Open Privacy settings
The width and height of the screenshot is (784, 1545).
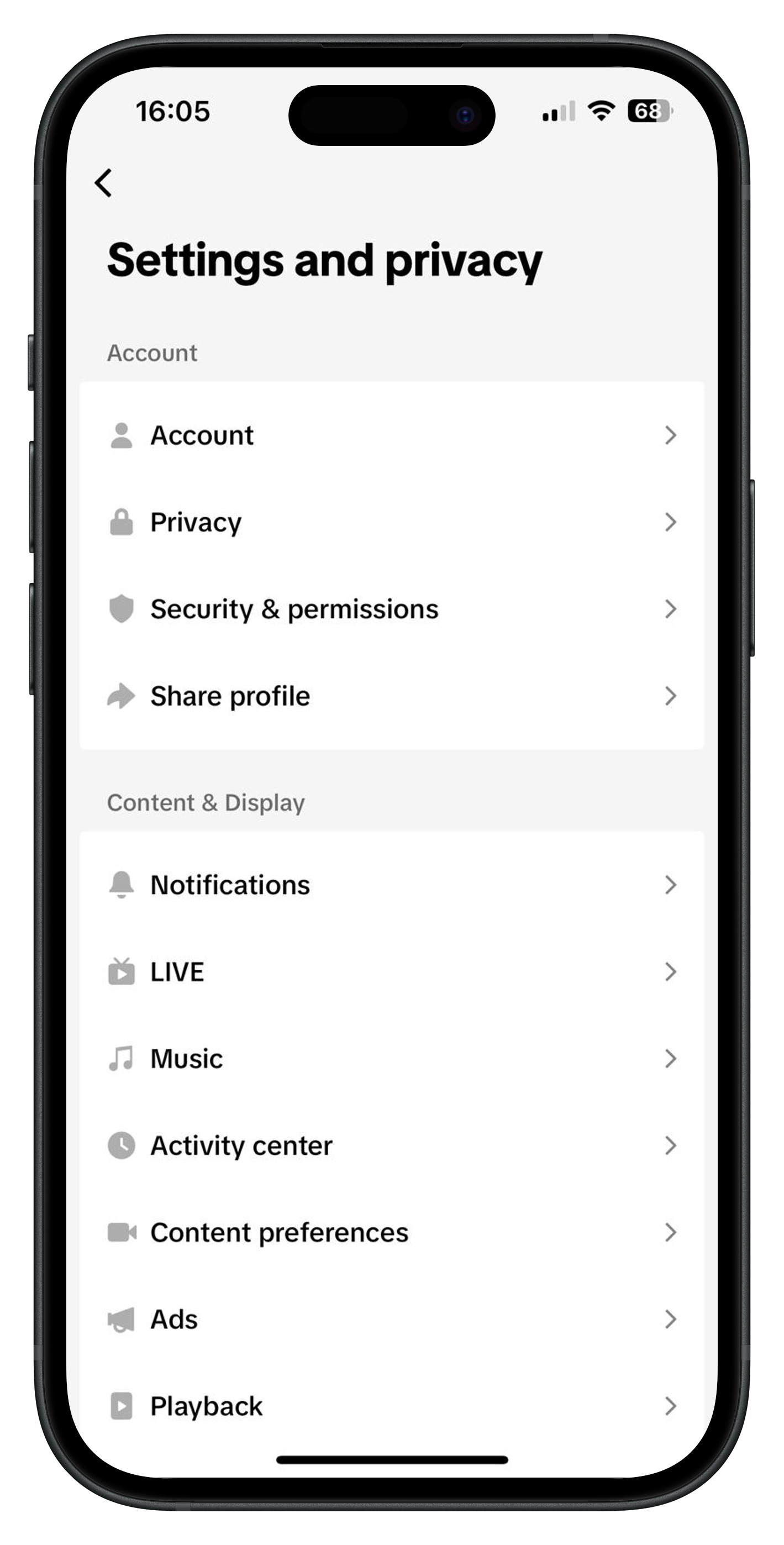coord(391,522)
